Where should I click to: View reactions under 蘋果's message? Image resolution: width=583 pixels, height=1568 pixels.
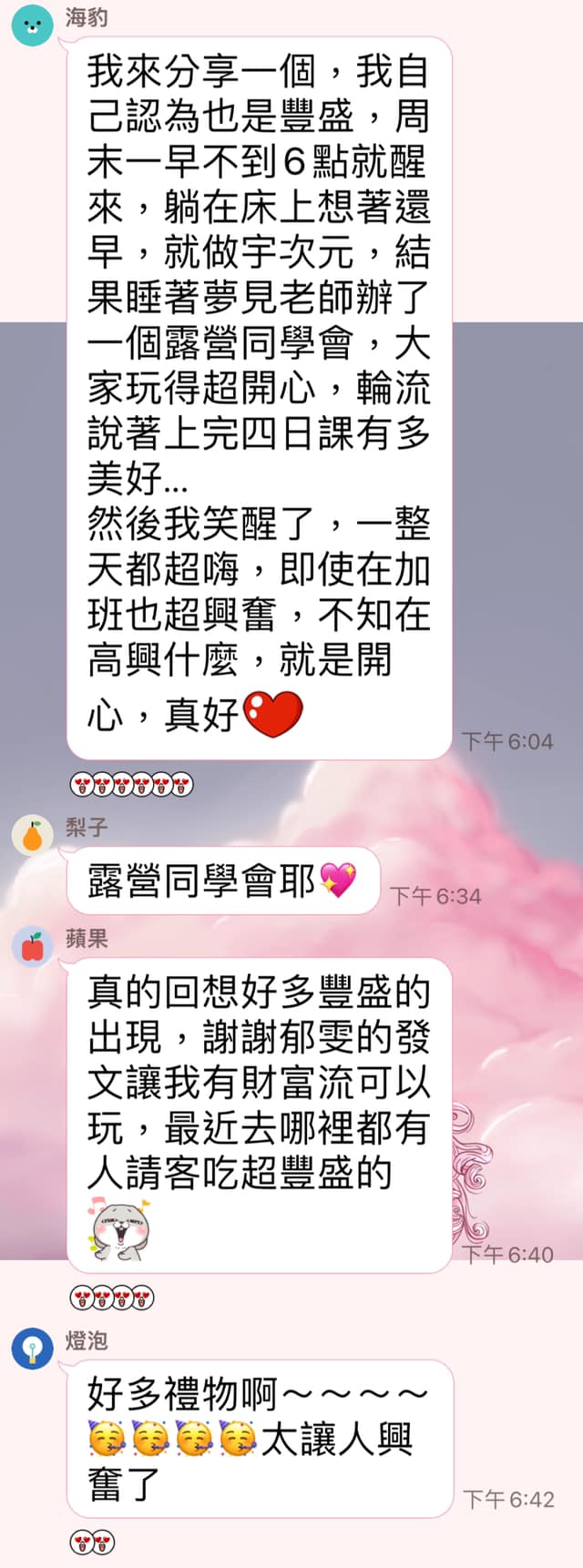[x=112, y=1297]
